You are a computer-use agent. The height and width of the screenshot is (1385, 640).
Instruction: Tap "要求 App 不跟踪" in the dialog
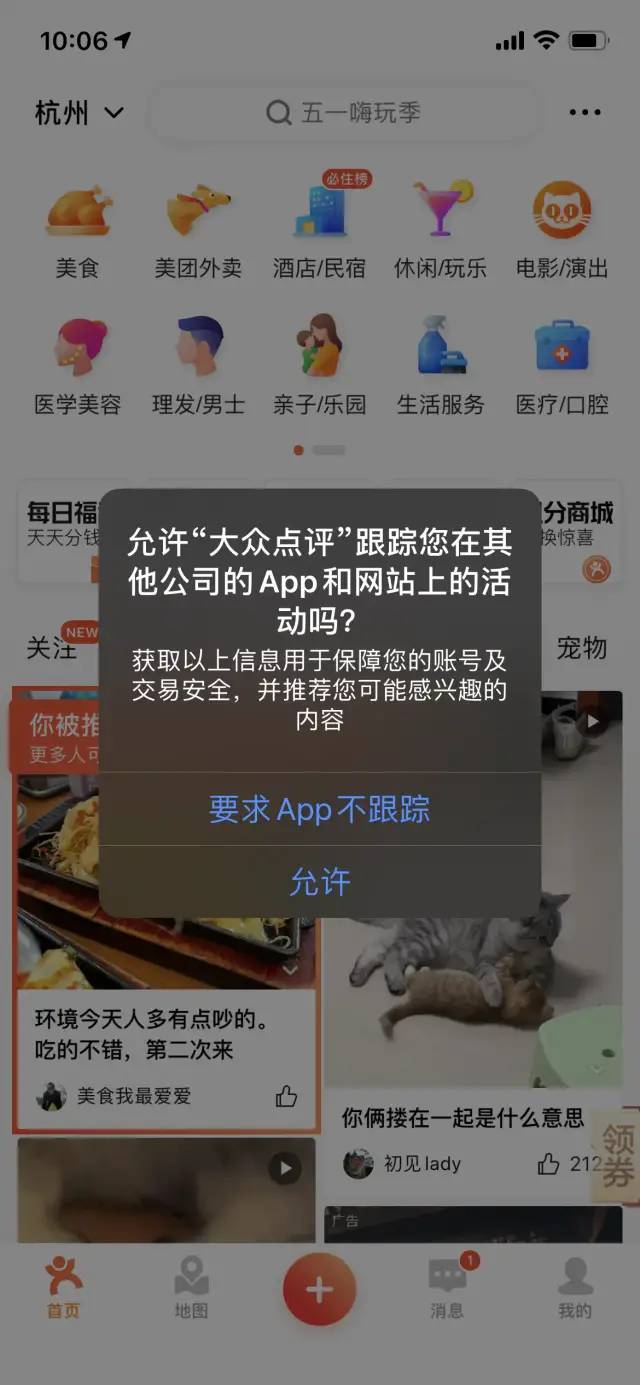319,809
